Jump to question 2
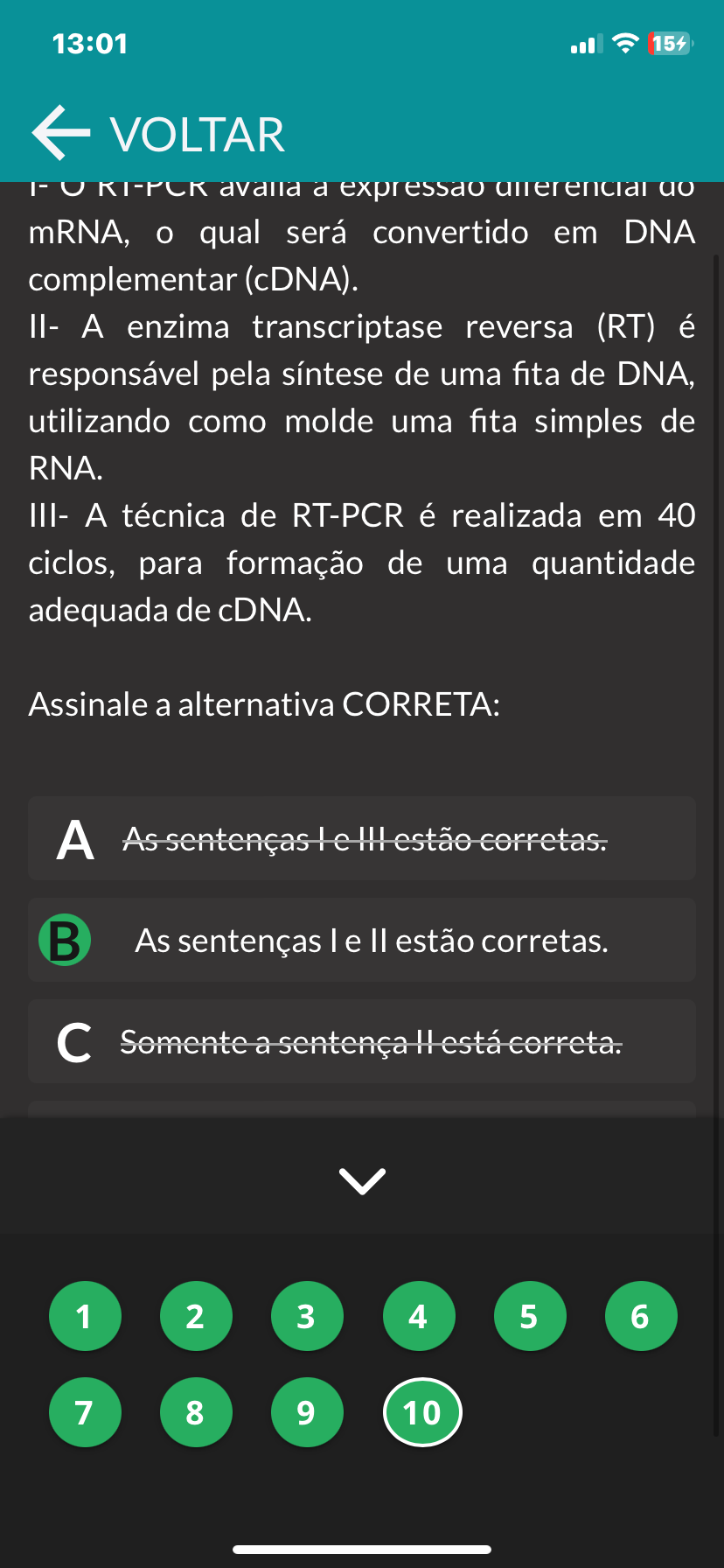The image size is (724, 1568). (x=196, y=1316)
